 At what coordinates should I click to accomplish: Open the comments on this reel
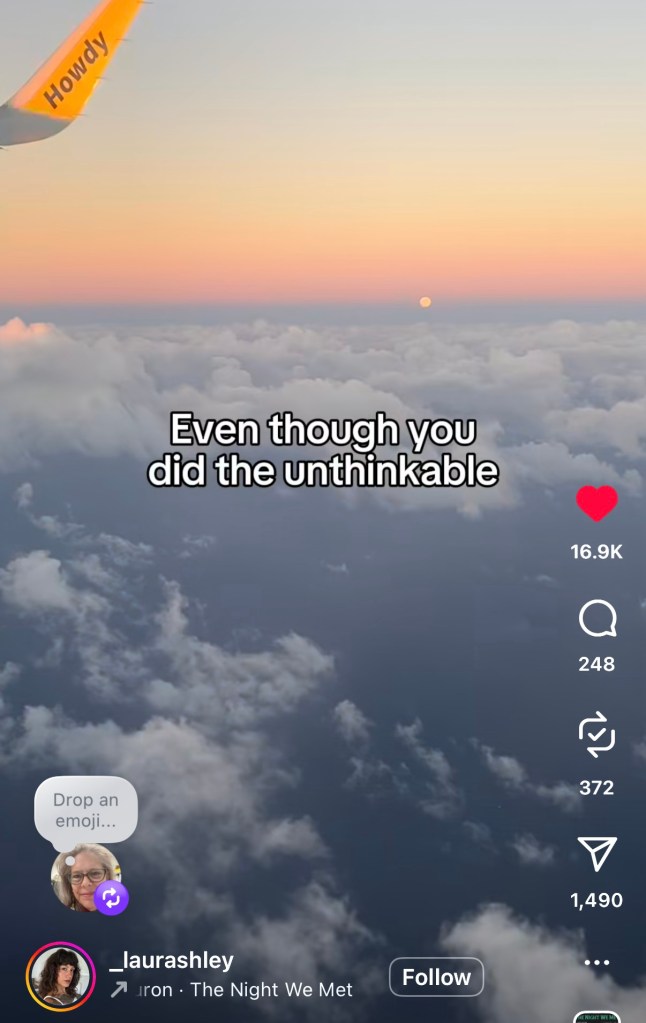(597, 619)
